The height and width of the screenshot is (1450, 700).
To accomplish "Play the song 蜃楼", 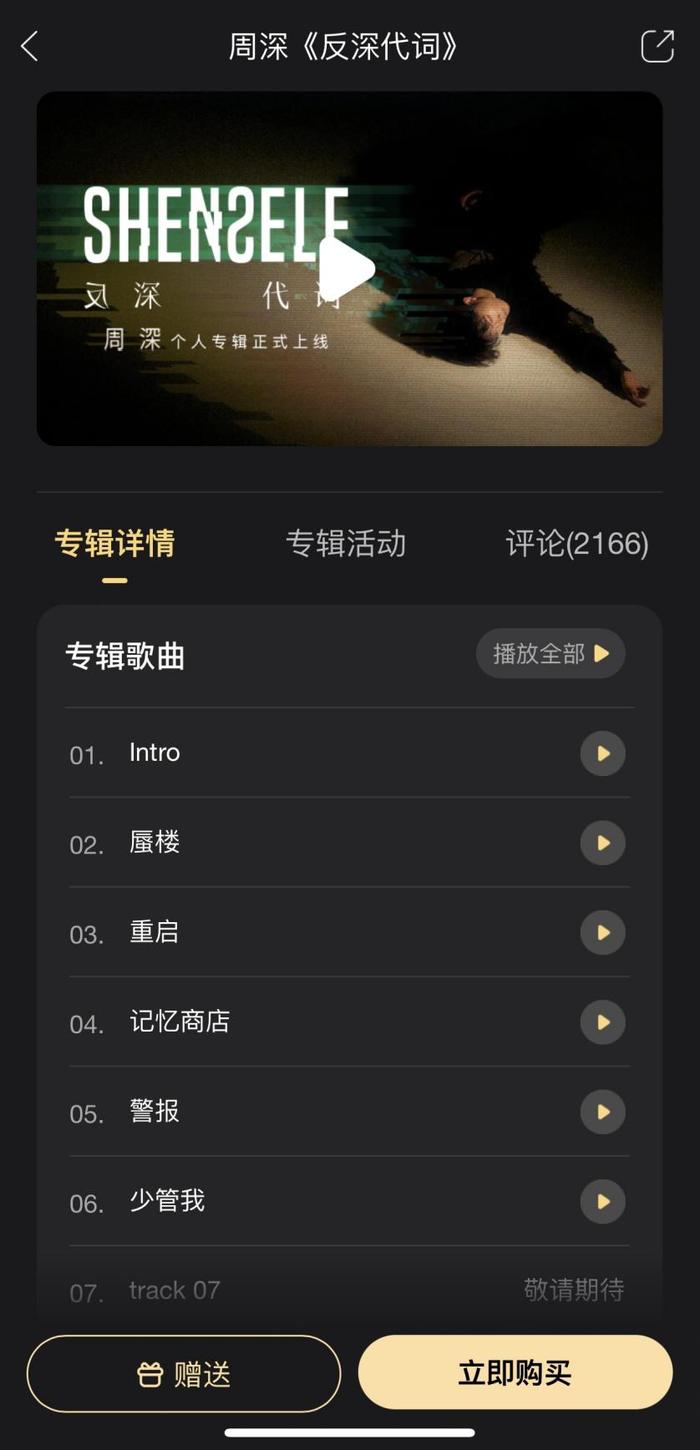I will (602, 843).
